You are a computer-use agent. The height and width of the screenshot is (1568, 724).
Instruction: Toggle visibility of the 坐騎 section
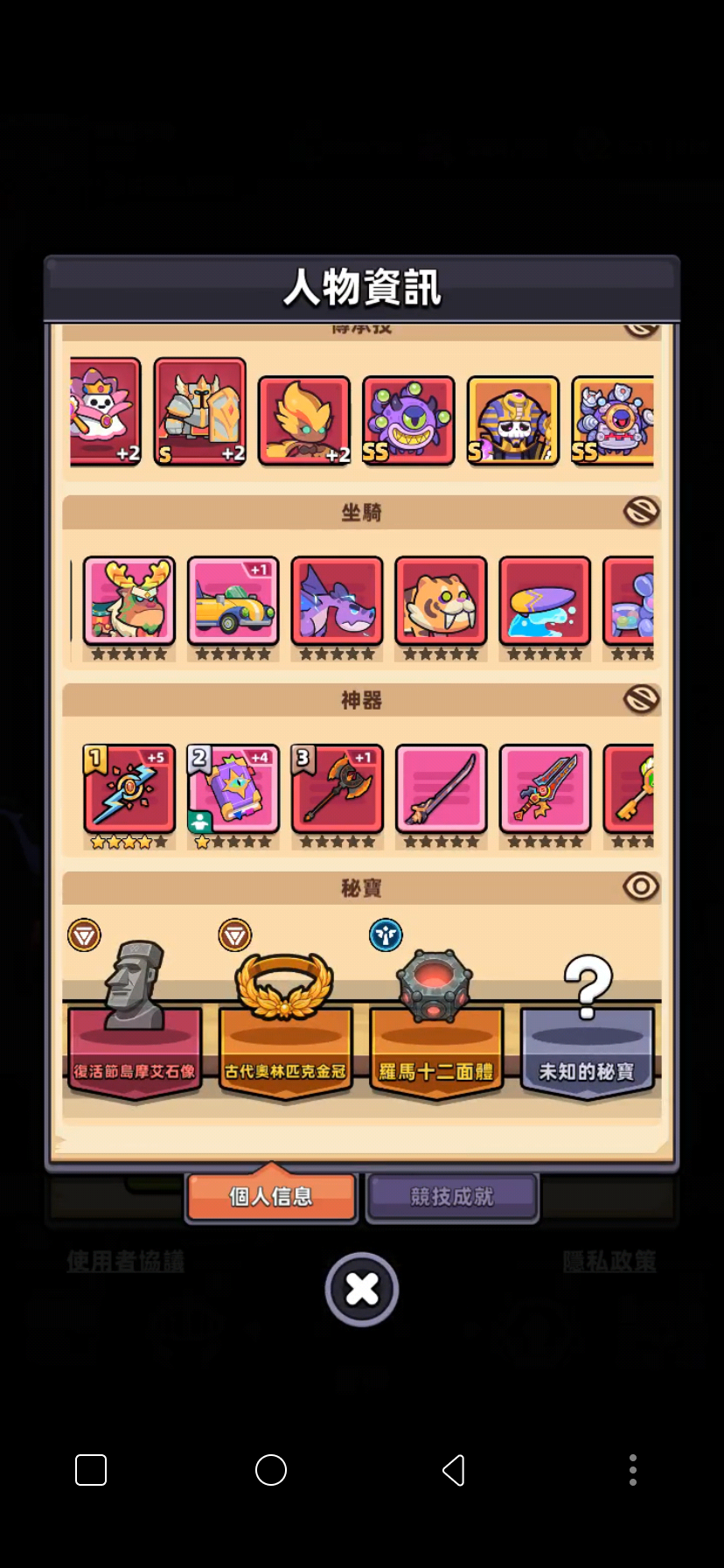[641, 511]
